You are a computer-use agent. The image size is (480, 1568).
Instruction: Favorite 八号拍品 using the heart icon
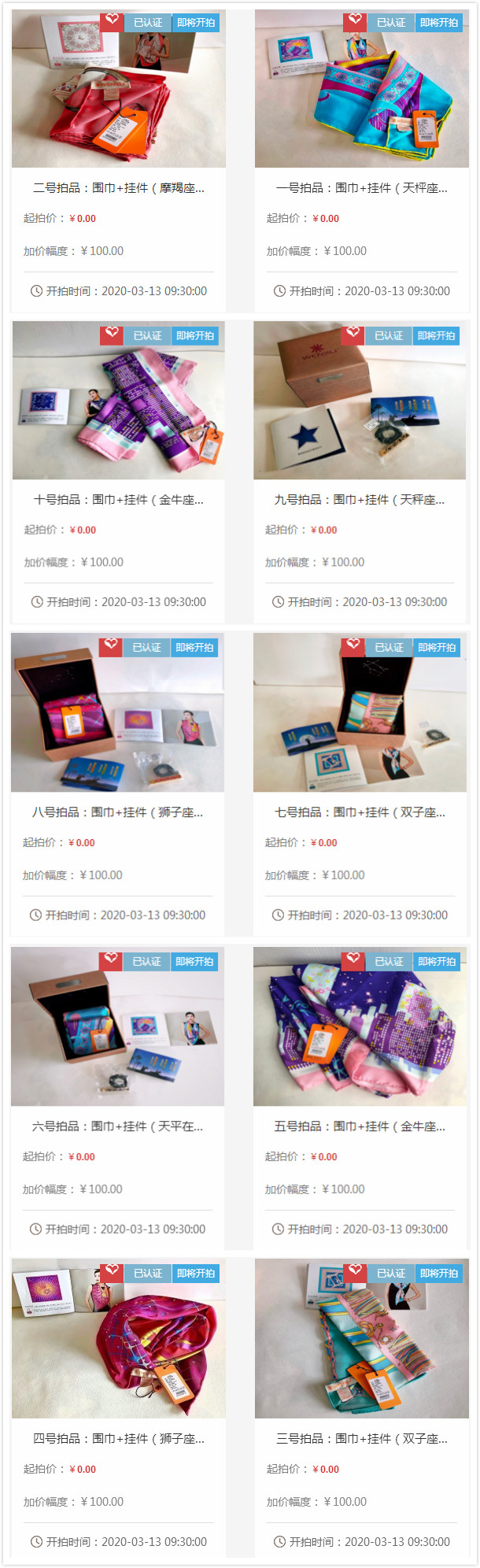tap(111, 645)
